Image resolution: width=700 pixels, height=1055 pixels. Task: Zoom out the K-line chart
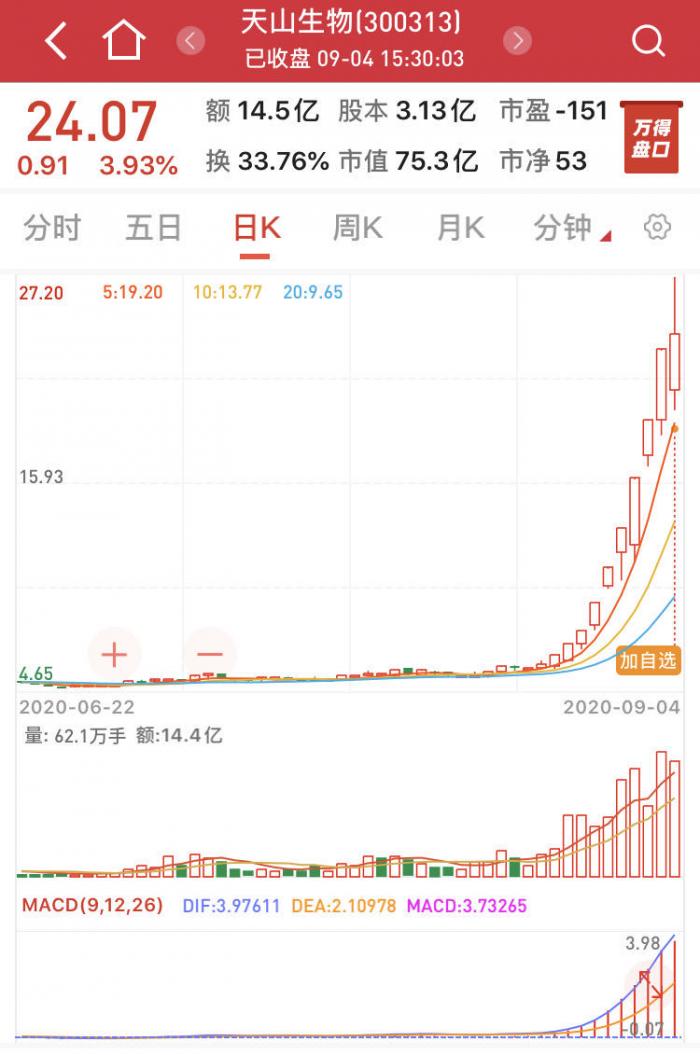click(x=210, y=656)
